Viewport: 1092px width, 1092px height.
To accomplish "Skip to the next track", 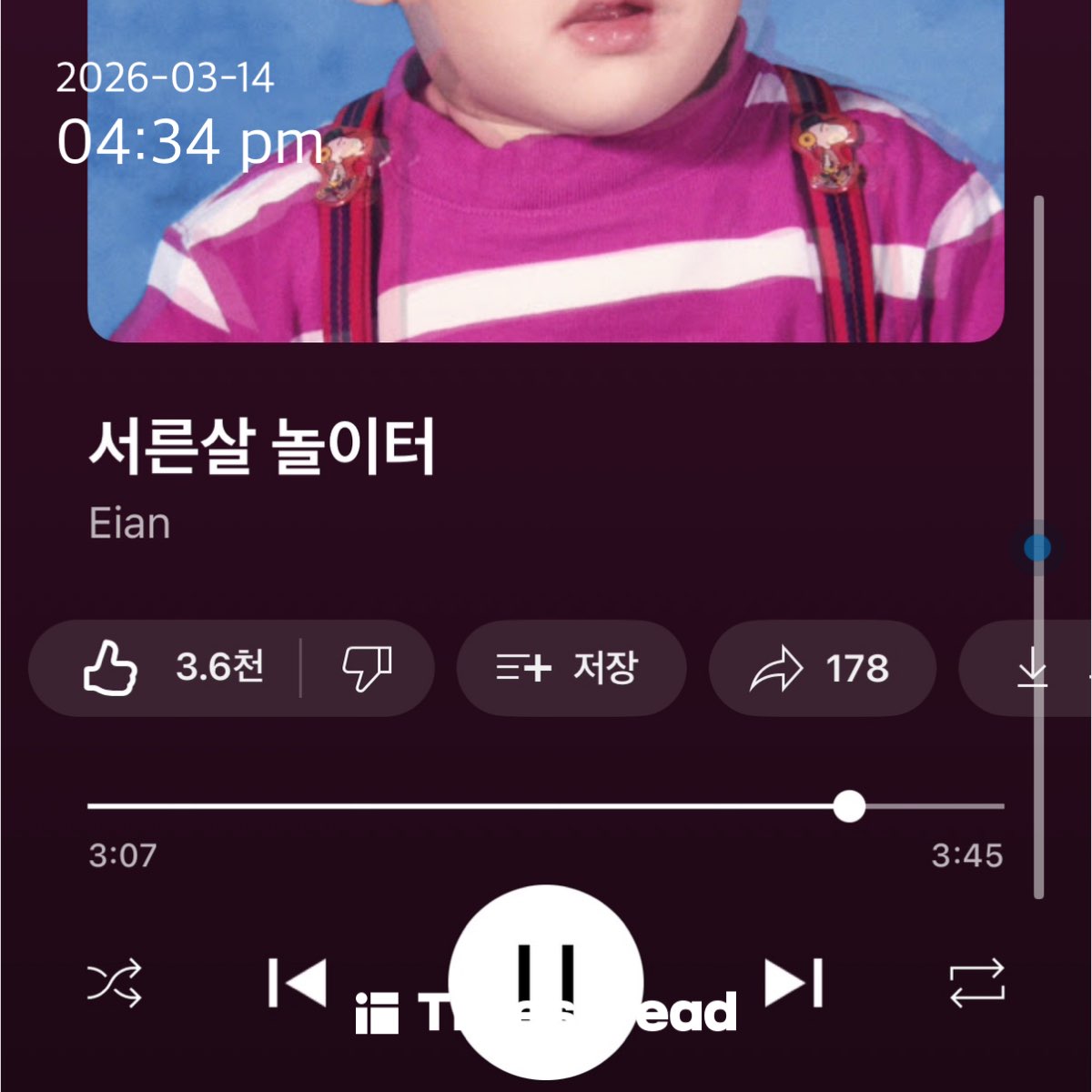I will tap(794, 983).
